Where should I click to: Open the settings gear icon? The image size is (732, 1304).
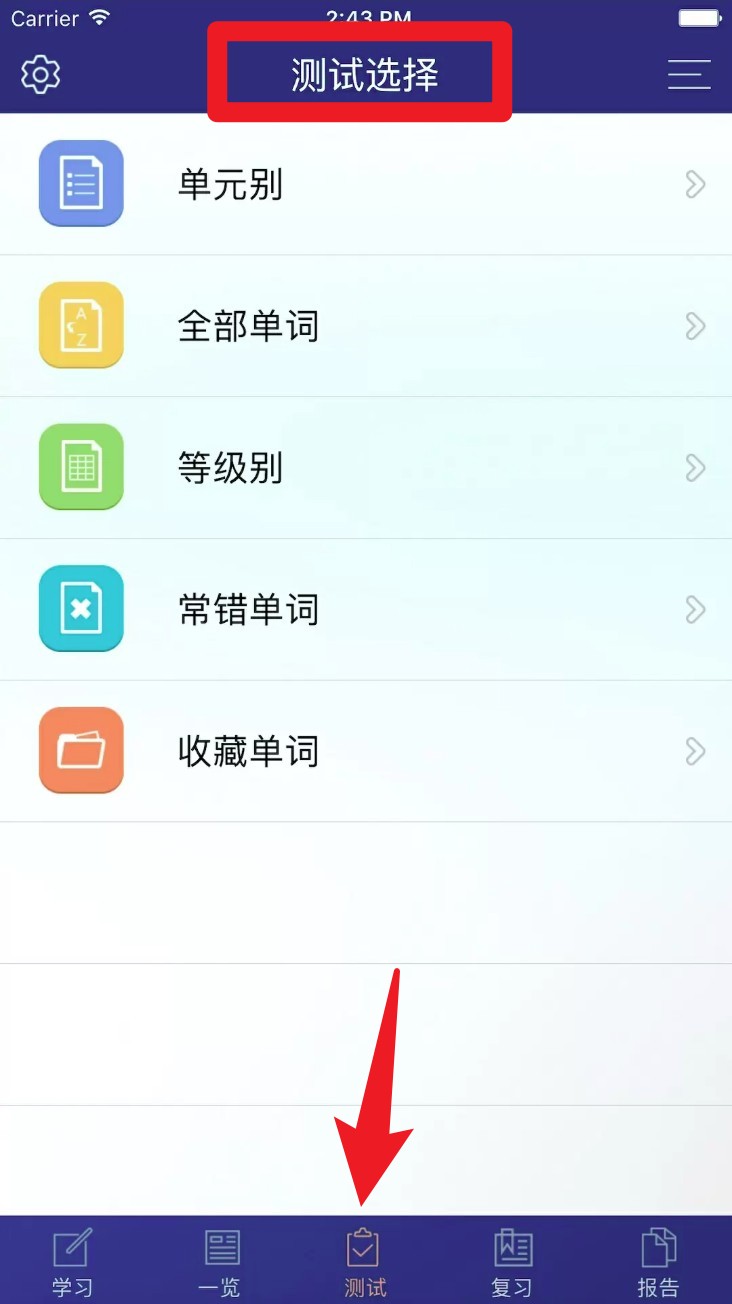pos(41,75)
